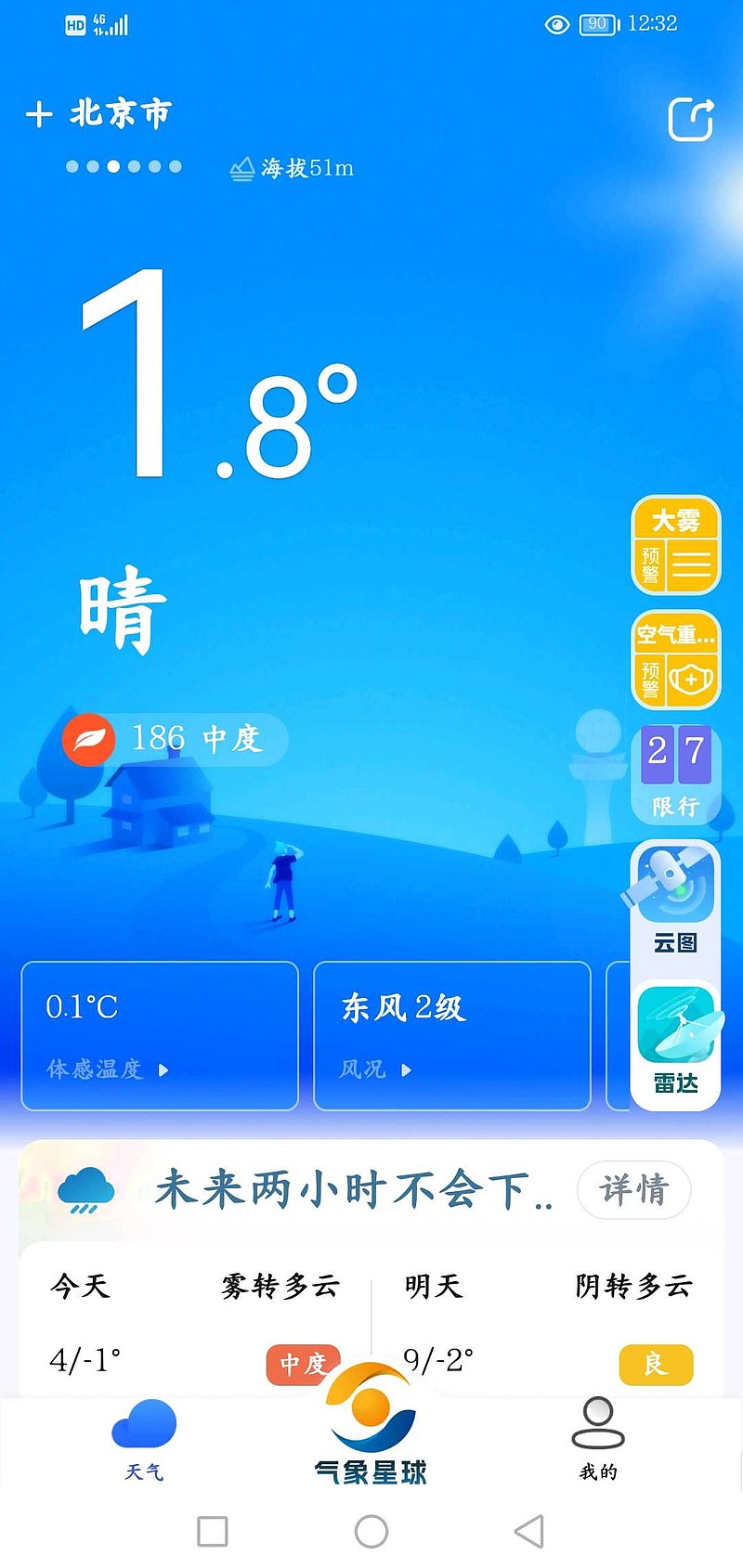Tap tomorrow's 阴转多云 forecast entry
The width and height of the screenshot is (743, 1568).
(631, 1286)
